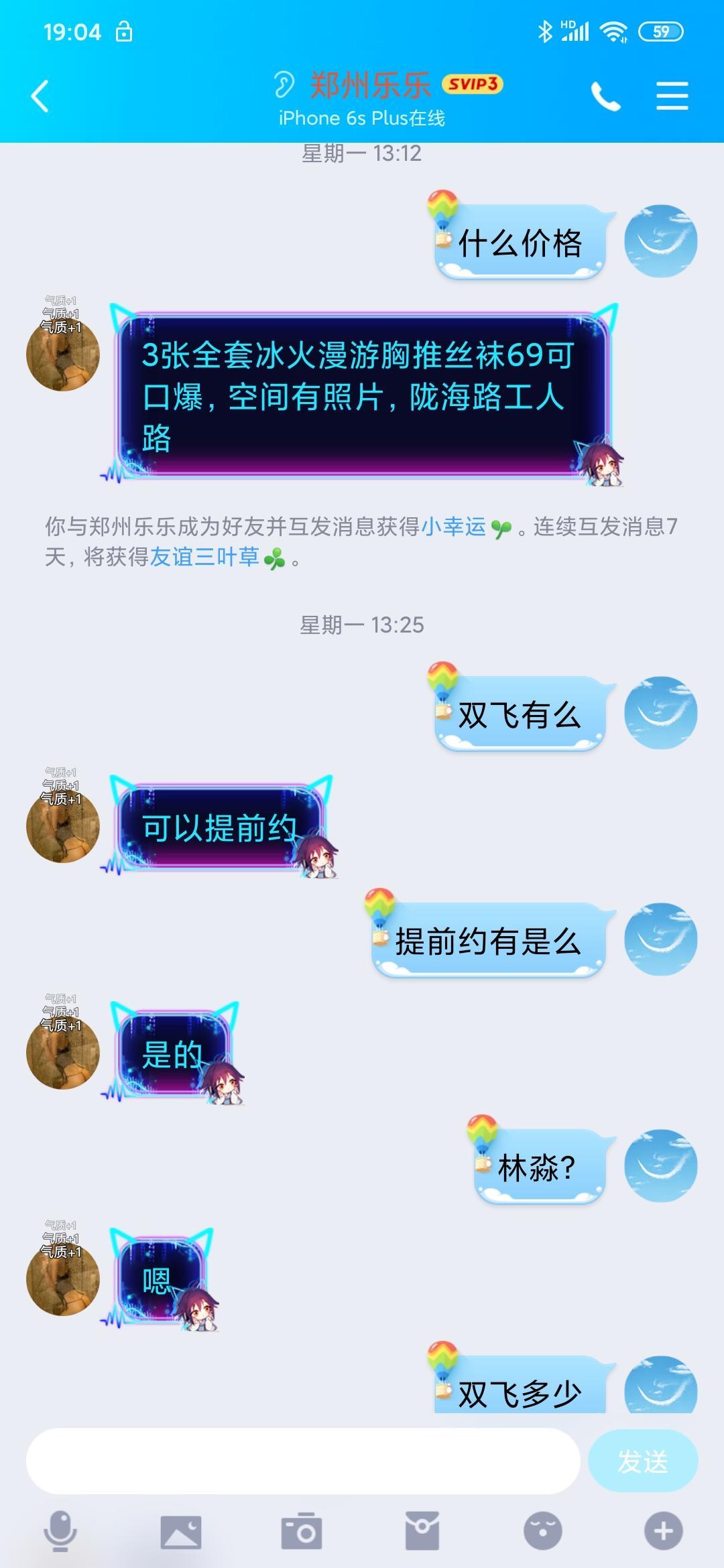Open the camera to take a photo

(302, 1531)
